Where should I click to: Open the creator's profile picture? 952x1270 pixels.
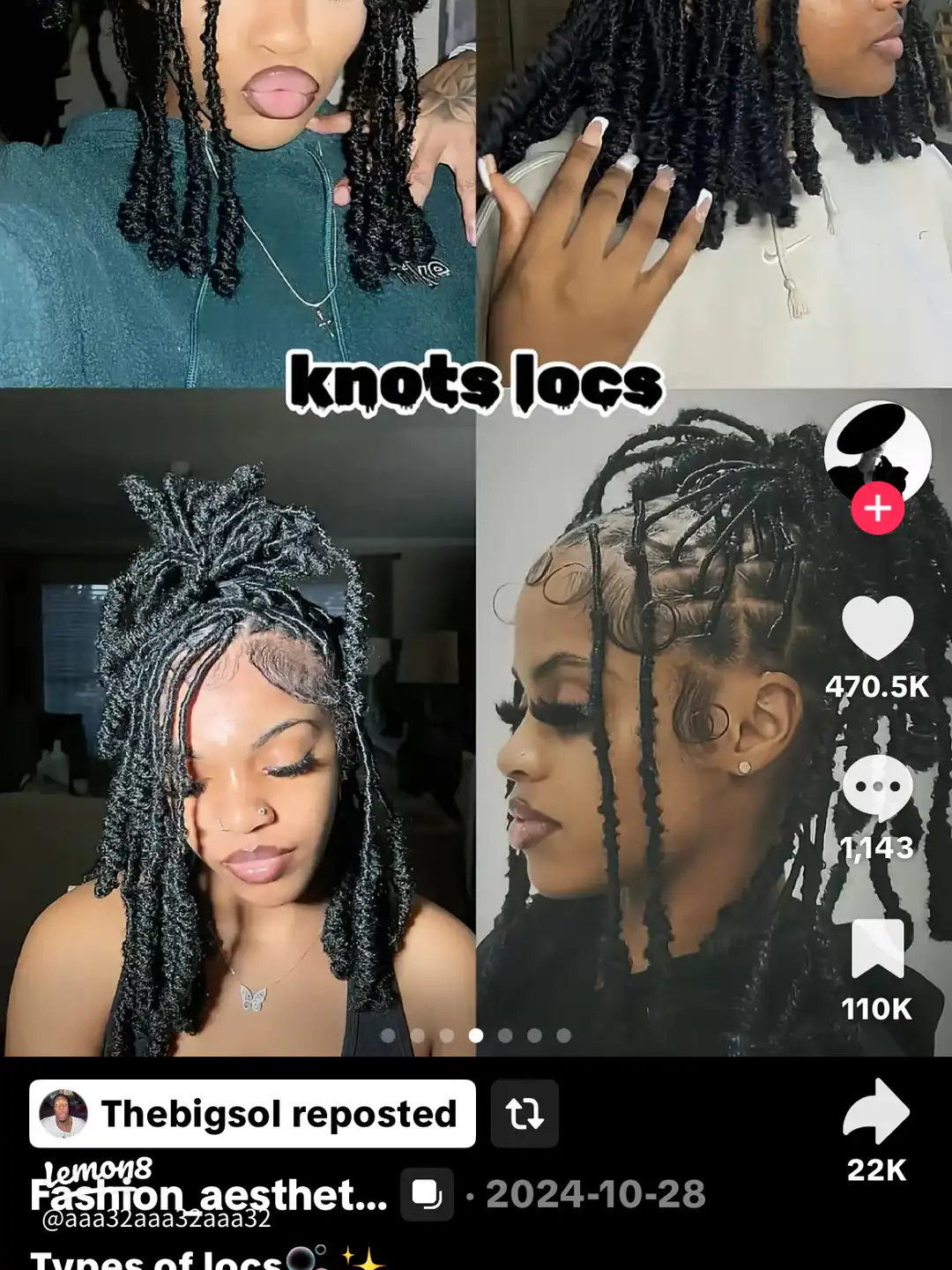click(x=877, y=450)
